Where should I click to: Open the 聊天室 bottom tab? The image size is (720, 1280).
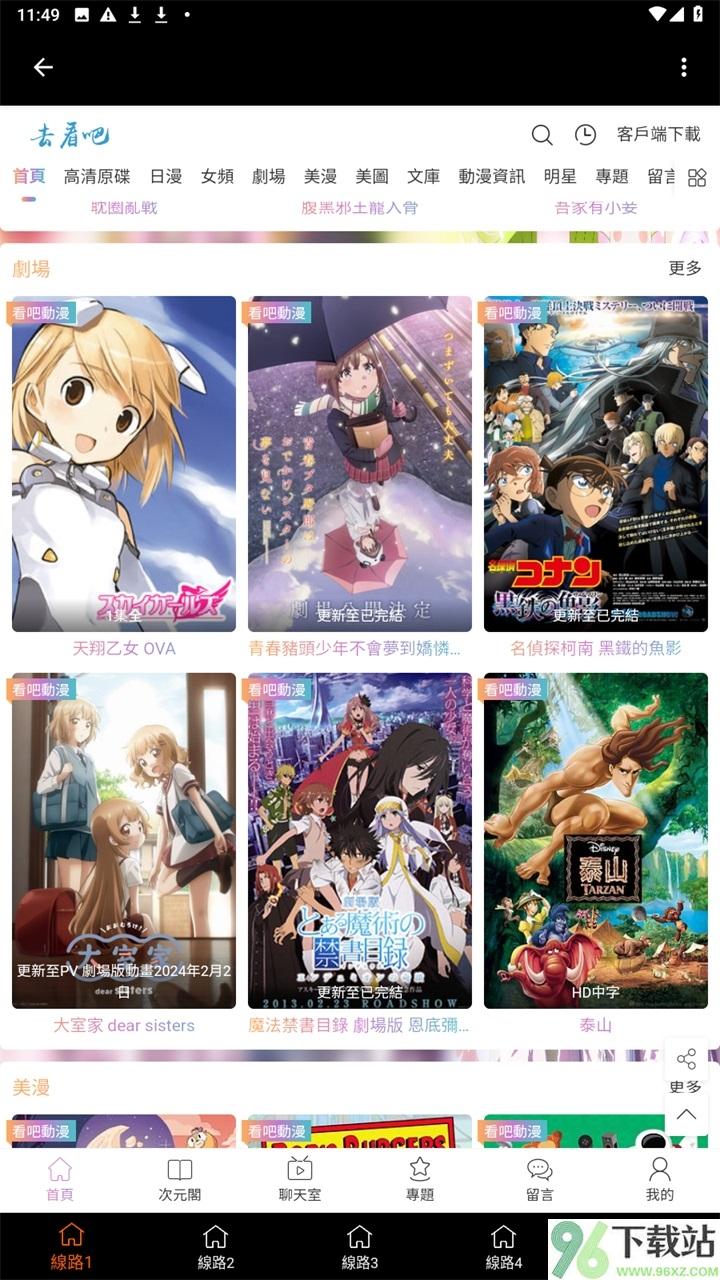point(300,1180)
